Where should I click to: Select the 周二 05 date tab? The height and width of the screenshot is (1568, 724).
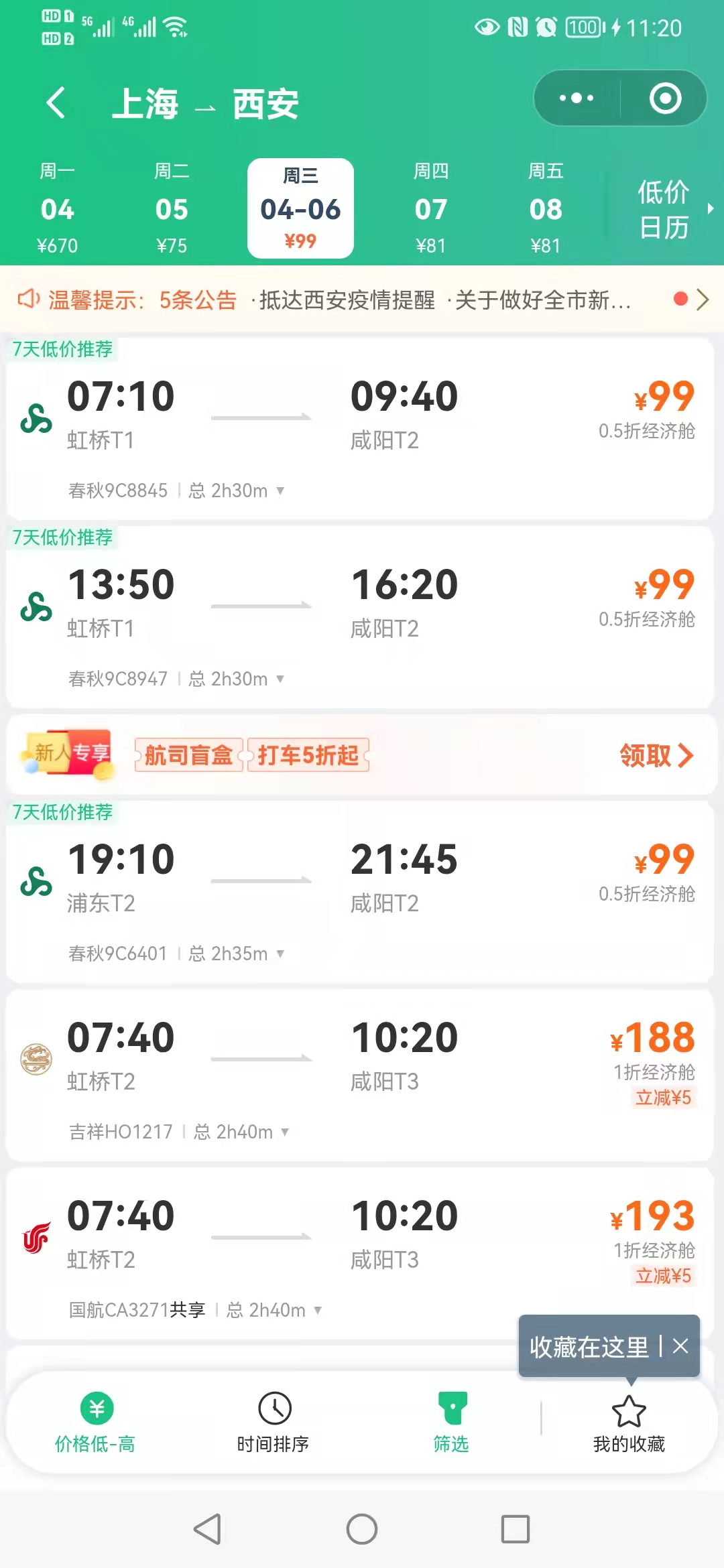[x=172, y=208]
